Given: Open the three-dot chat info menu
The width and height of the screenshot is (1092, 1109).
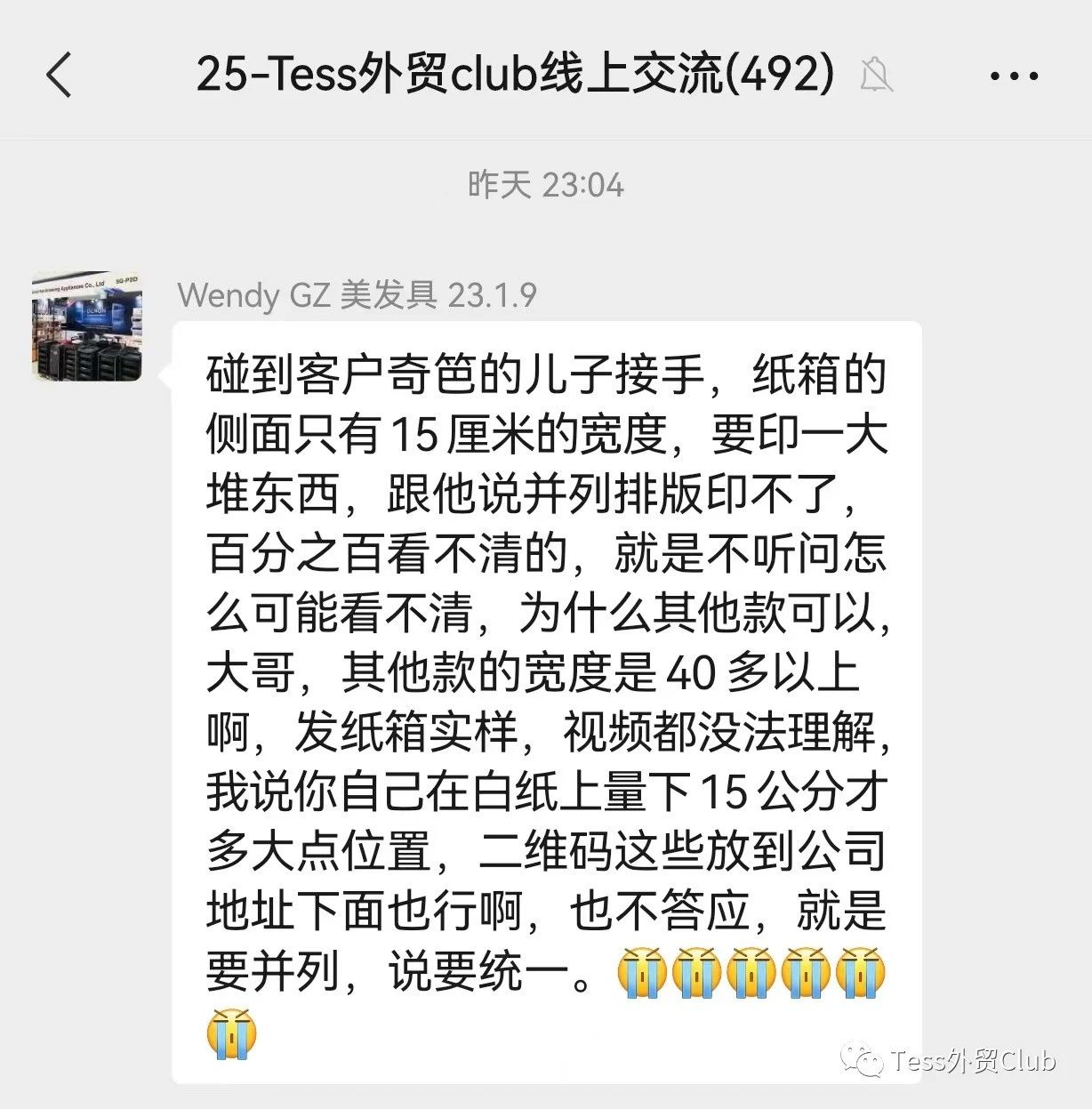Looking at the screenshot, I should (x=1014, y=76).
